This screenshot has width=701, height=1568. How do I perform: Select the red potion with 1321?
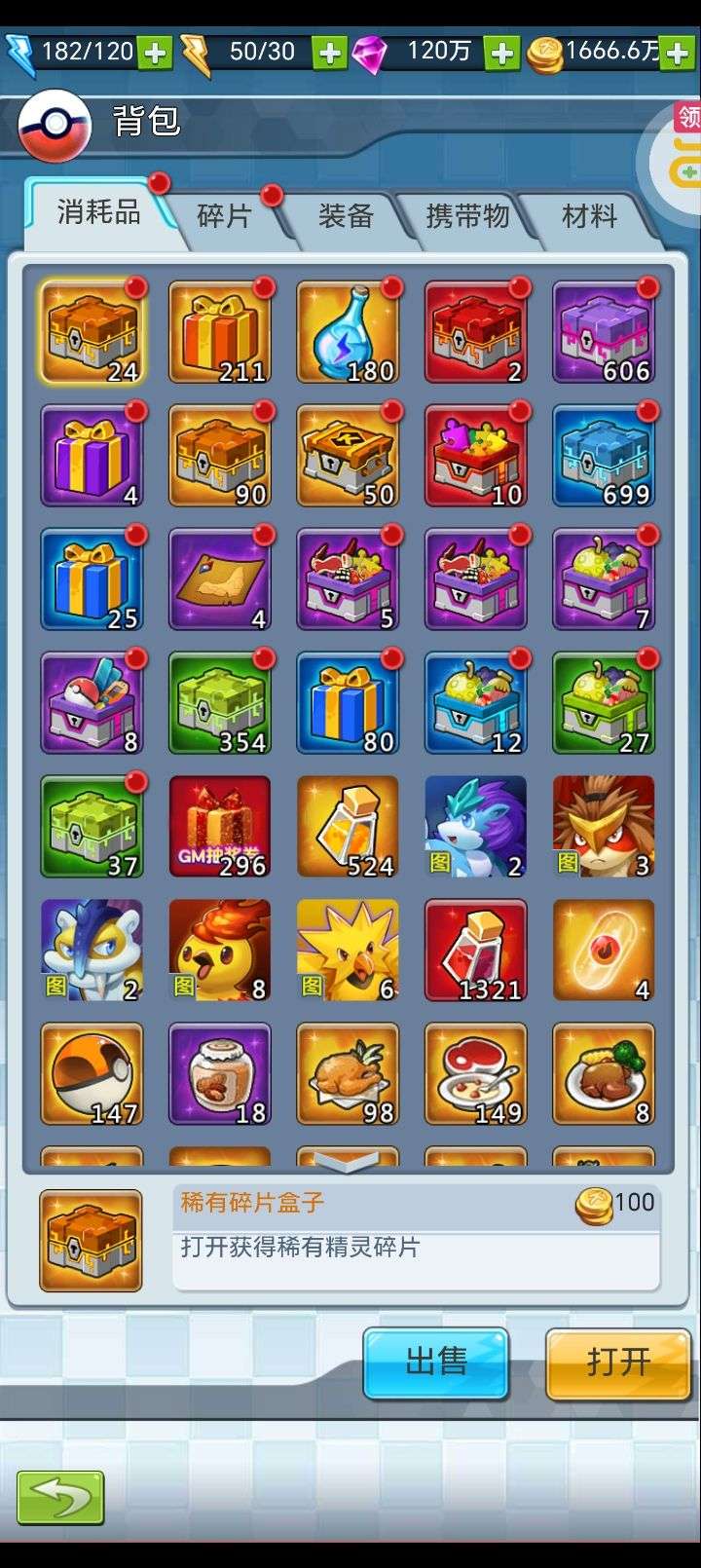[x=475, y=951]
